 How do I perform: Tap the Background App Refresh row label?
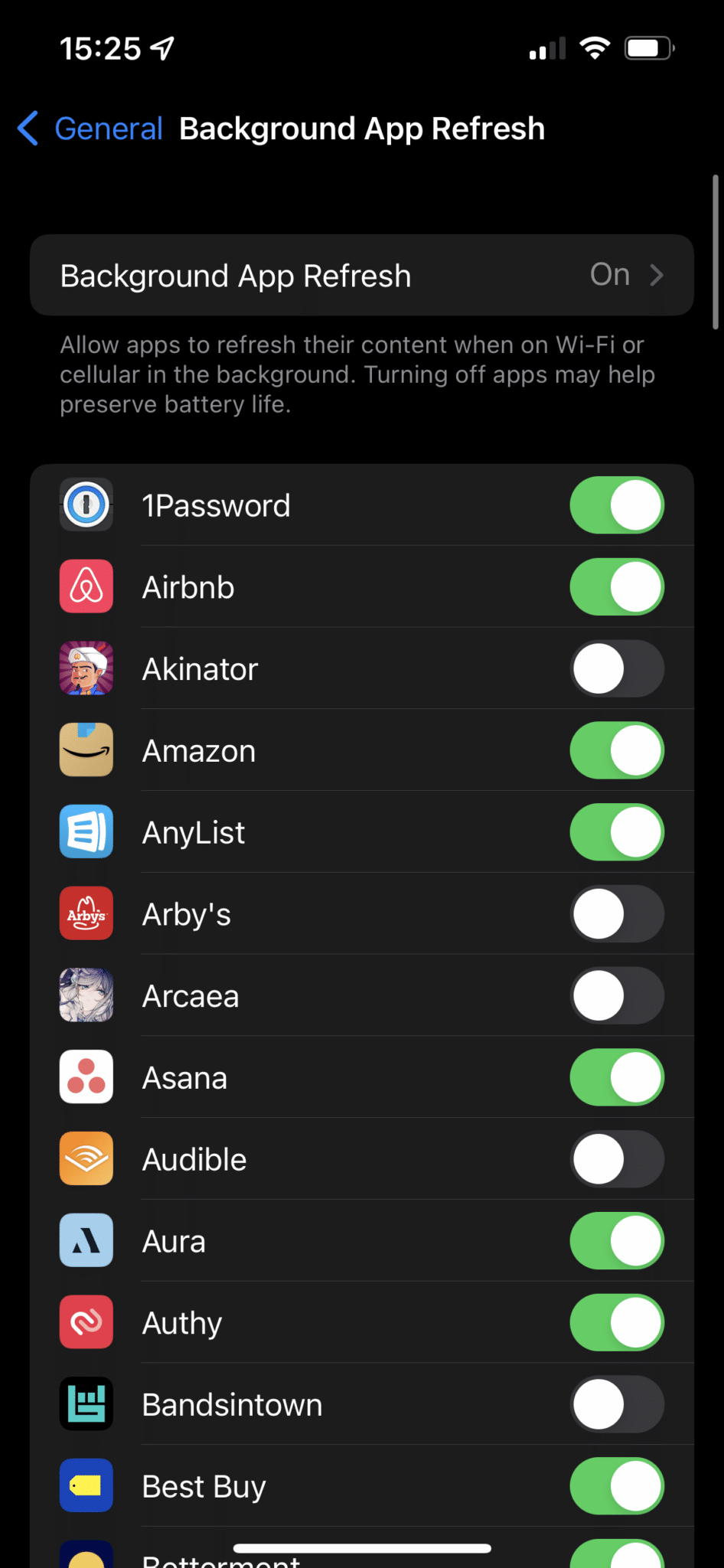(236, 275)
